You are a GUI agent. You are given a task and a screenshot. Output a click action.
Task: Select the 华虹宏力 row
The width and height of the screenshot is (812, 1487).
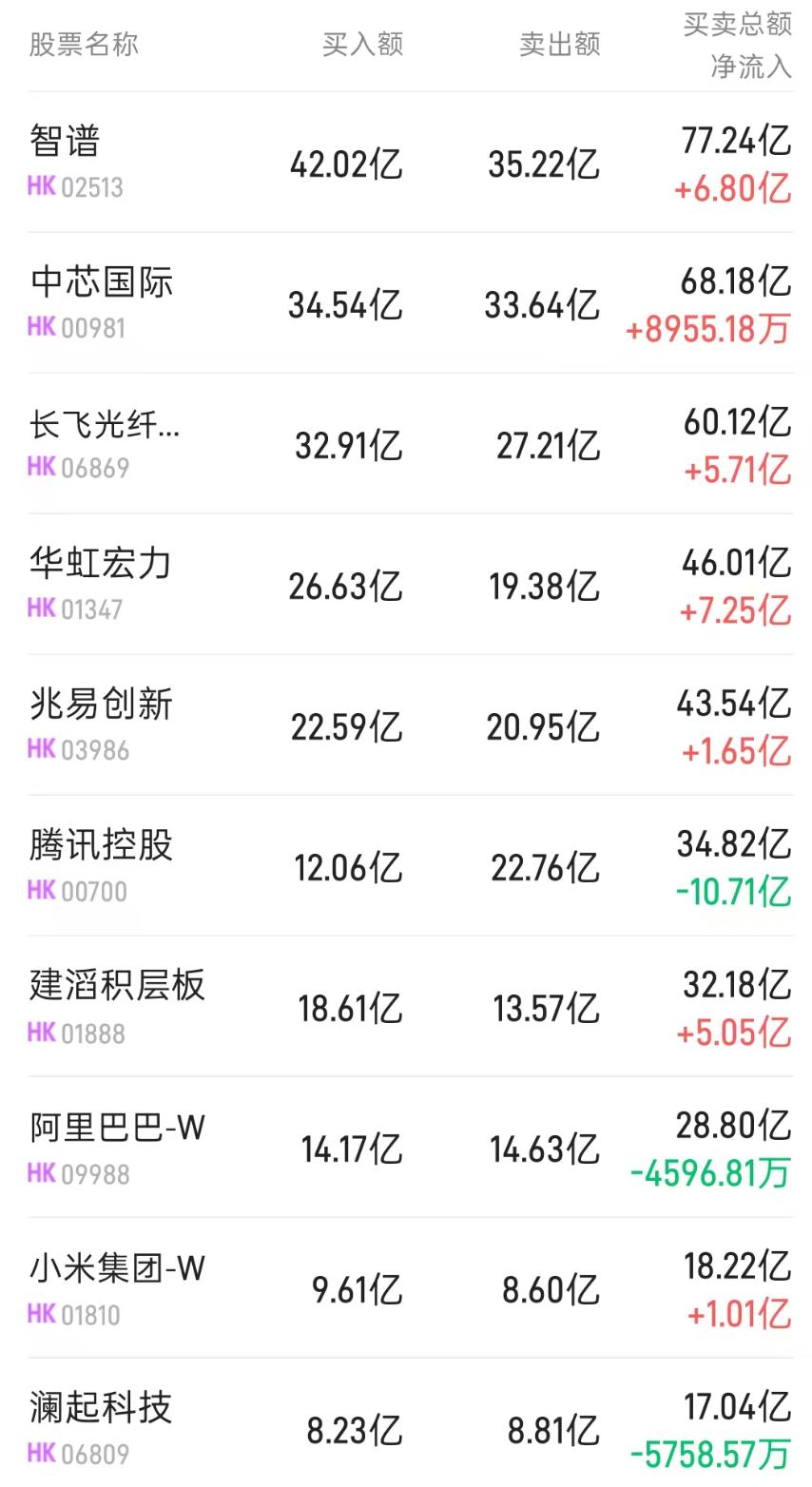coord(410,585)
